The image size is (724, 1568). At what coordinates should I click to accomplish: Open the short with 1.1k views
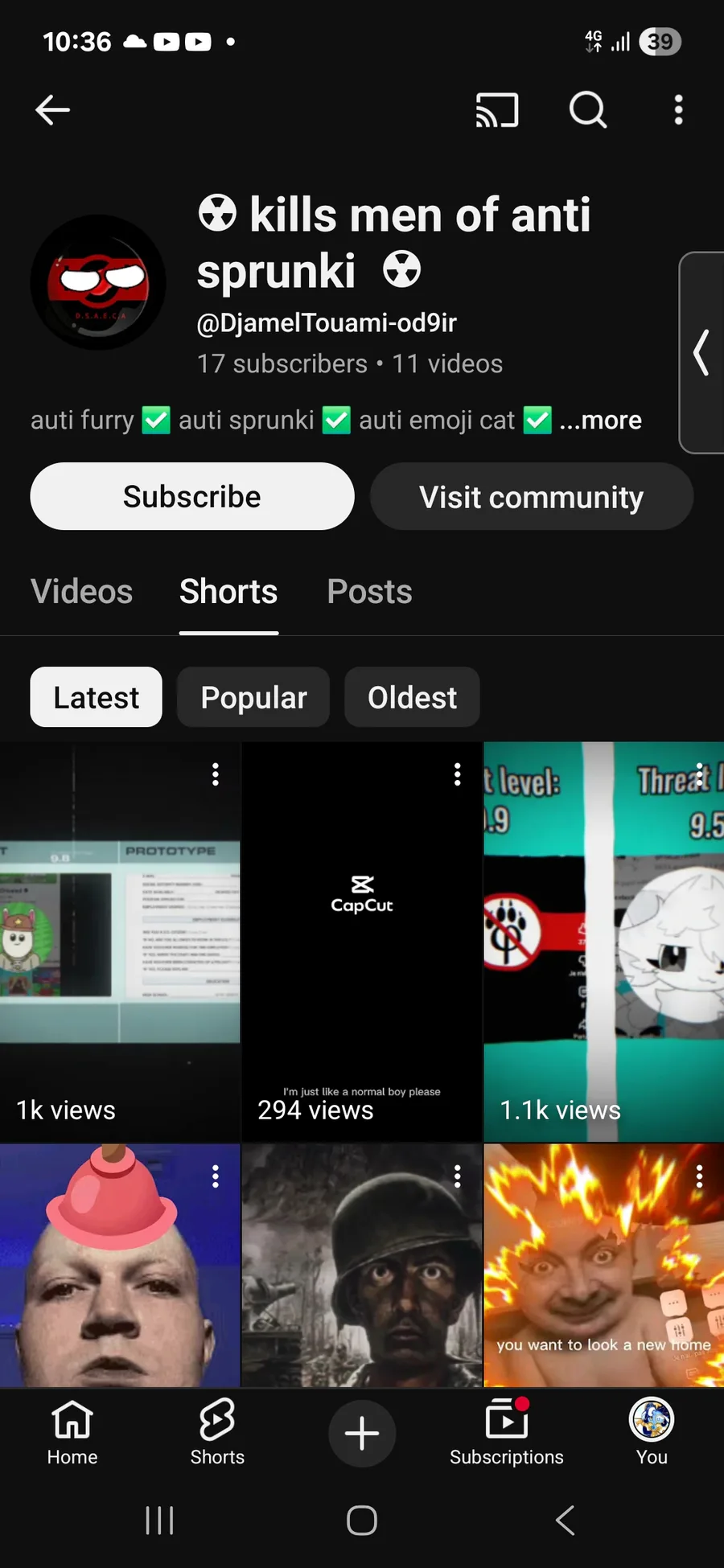pyautogui.click(x=603, y=941)
